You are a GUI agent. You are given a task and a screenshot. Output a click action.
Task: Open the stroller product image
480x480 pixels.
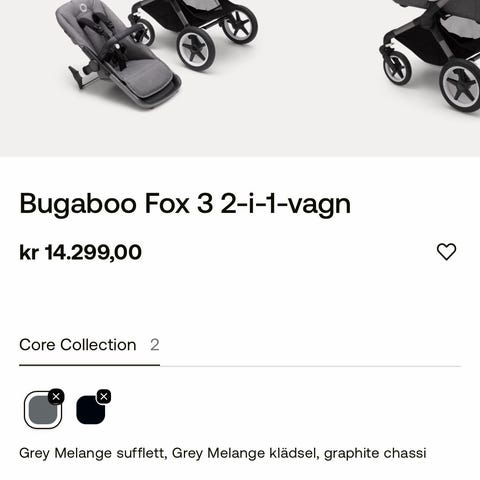[240, 78]
